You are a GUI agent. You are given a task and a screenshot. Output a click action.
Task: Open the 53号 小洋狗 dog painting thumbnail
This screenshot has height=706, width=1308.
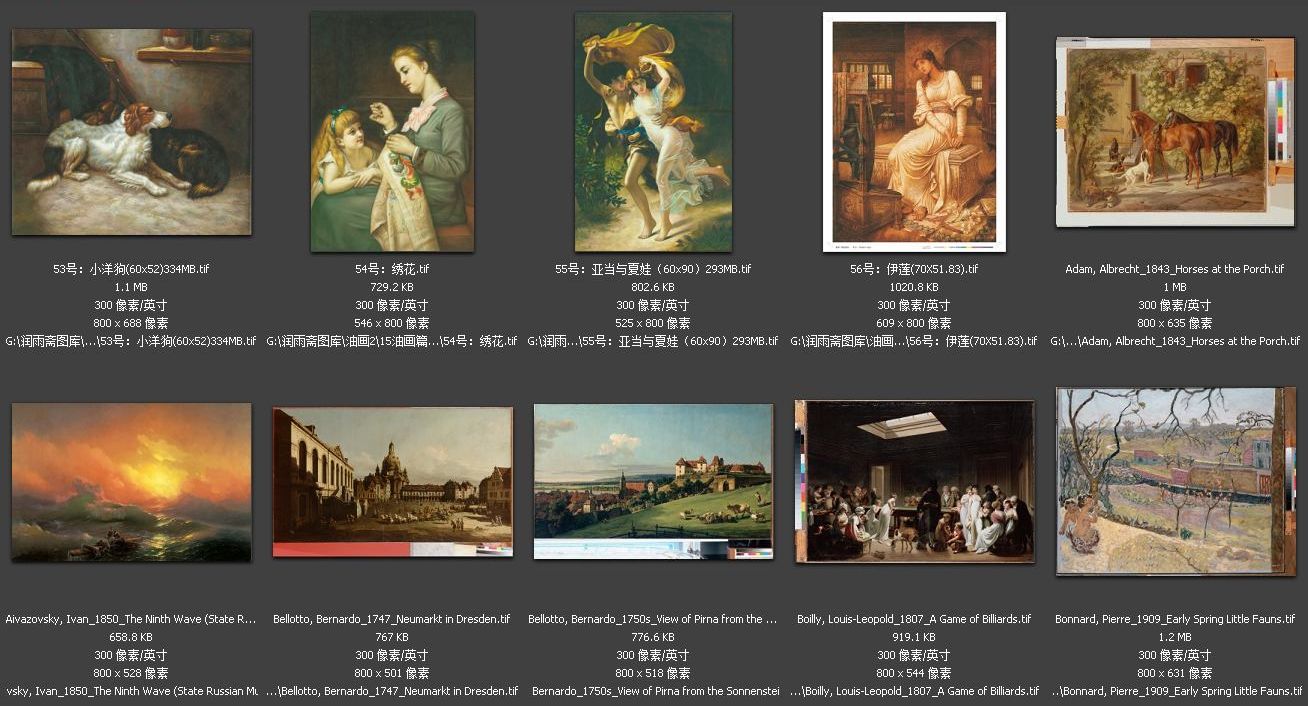click(x=131, y=132)
